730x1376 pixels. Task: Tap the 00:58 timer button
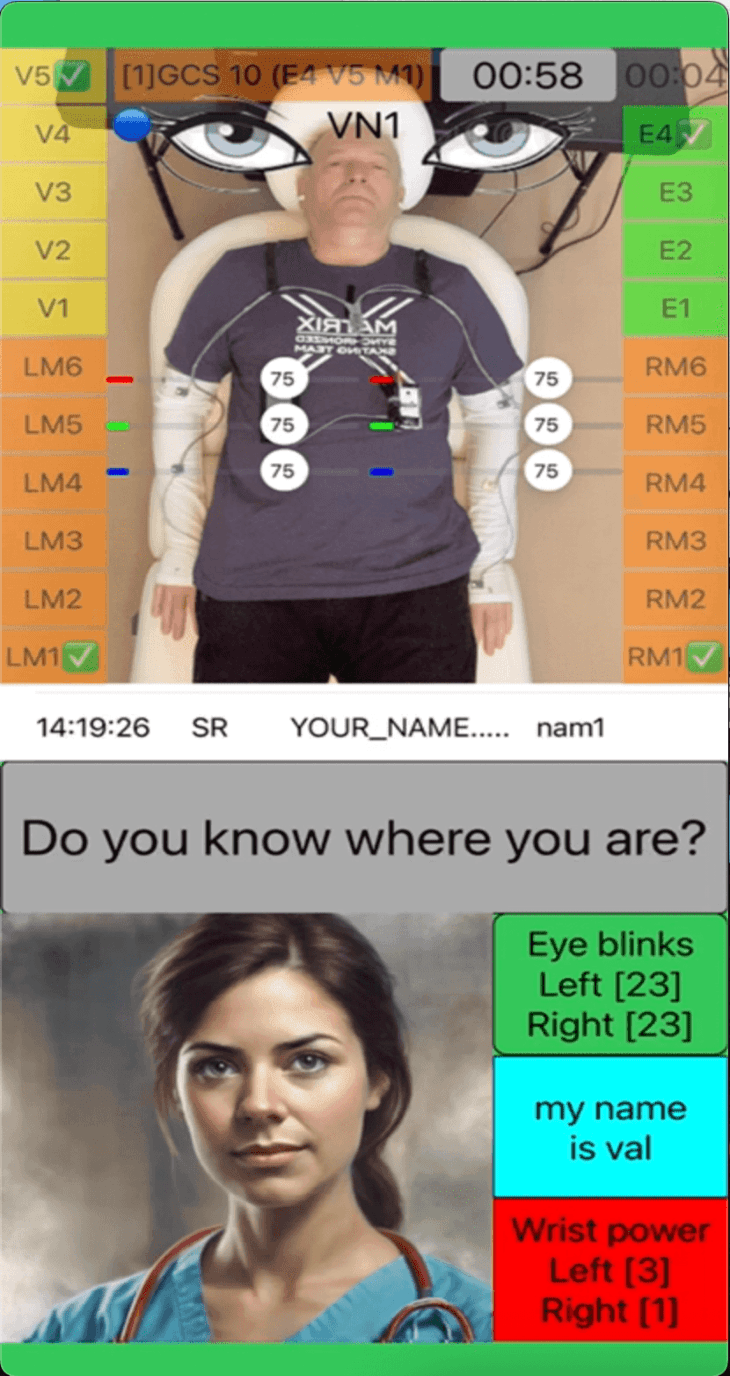tap(527, 75)
